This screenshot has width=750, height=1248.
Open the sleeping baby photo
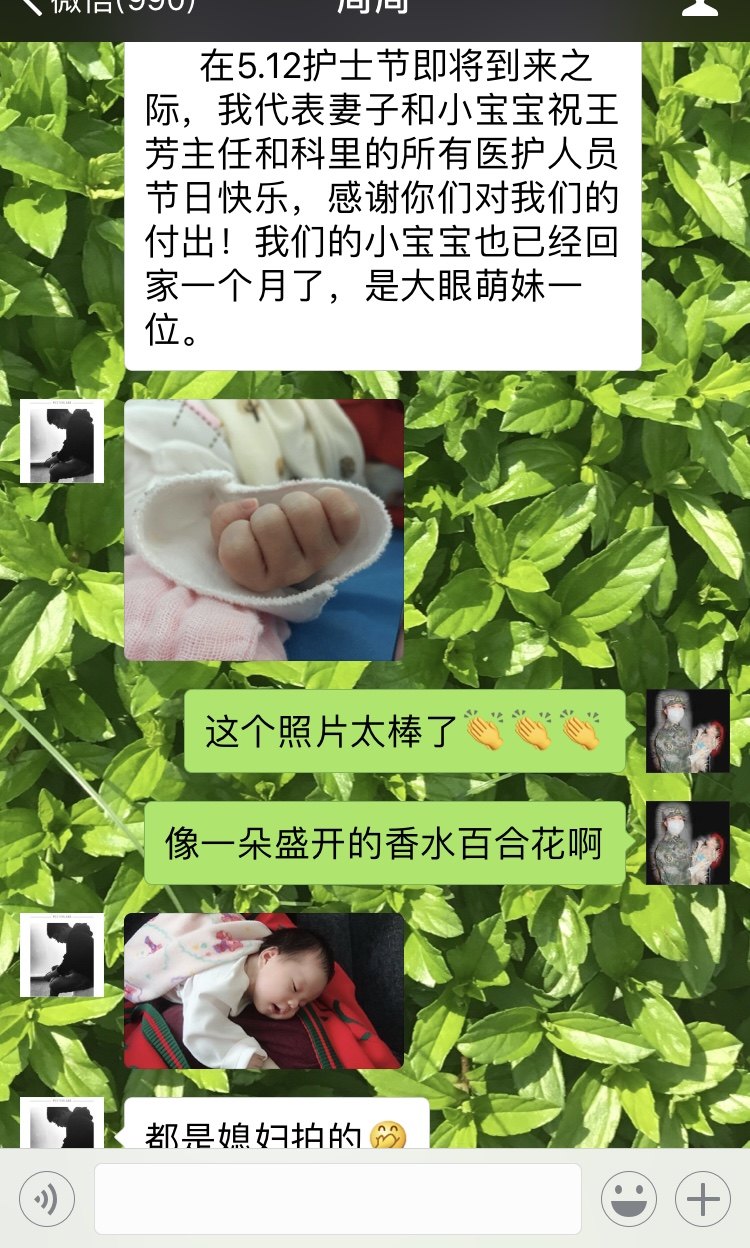pyautogui.click(x=264, y=990)
